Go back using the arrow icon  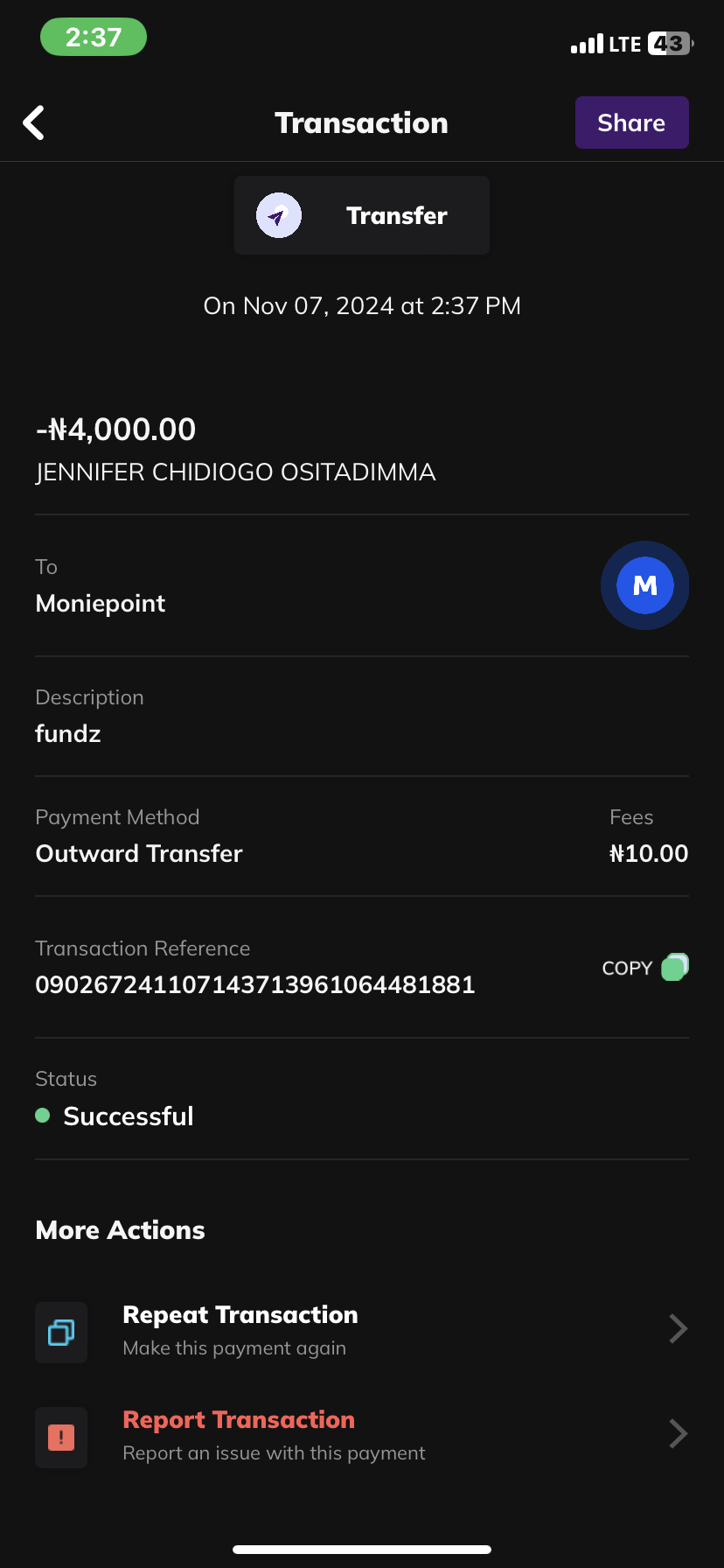34,123
